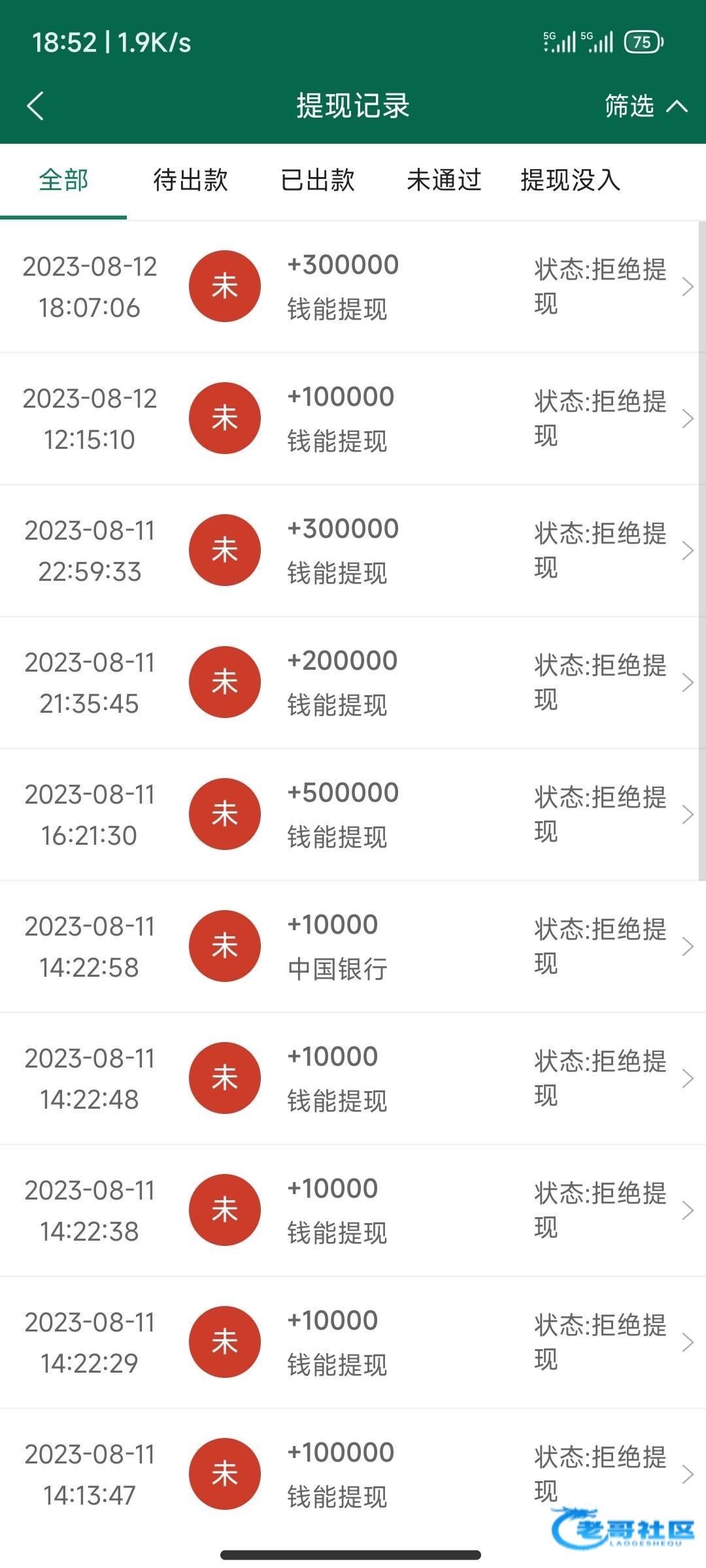This screenshot has width=706, height=1568.
Task: Go back from 提现记录 page
Action: pos(35,106)
